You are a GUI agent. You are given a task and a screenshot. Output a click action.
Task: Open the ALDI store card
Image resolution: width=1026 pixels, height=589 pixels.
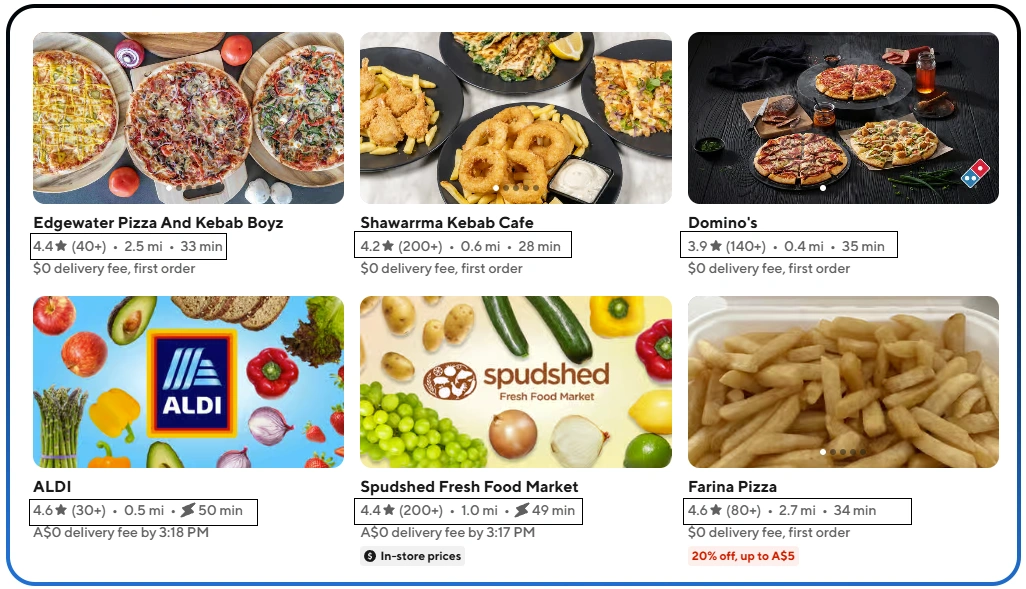point(188,382)
